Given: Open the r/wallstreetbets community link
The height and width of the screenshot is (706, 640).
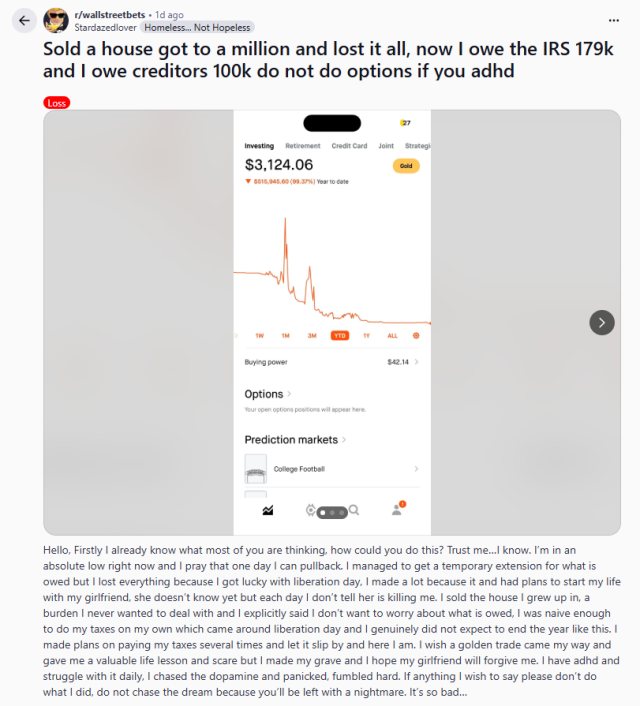Looking at the screenshot, I should click(113, 15).
